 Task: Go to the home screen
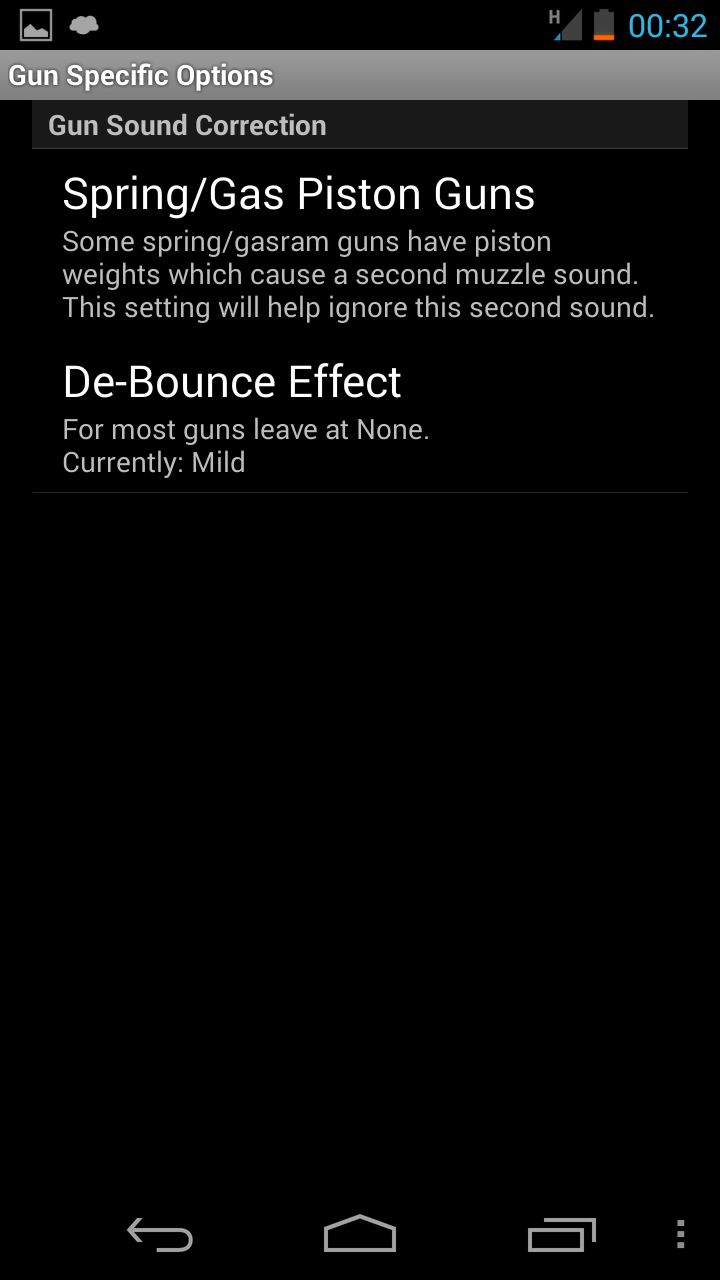pos(360,1234)
